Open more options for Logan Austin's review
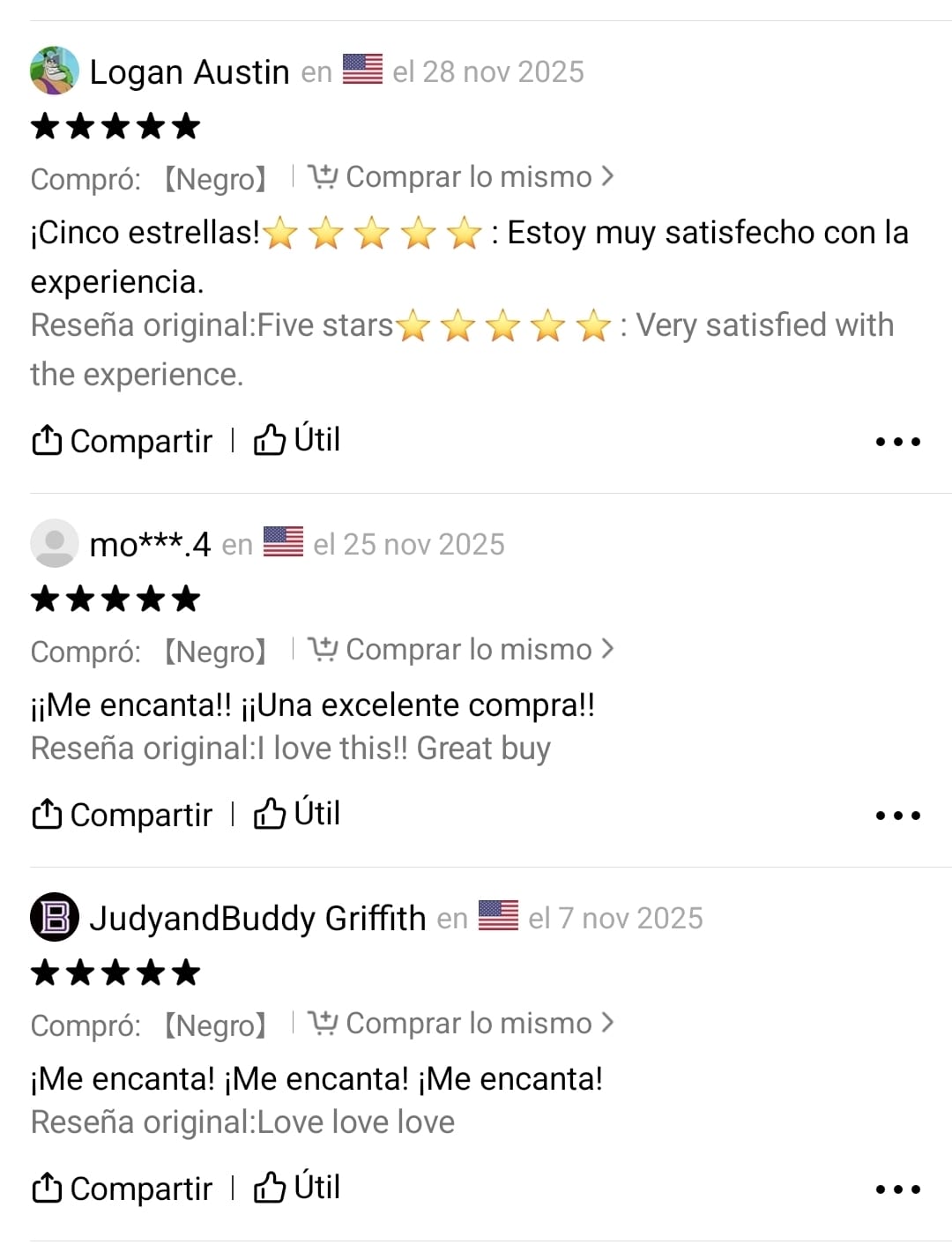Viewport: 952px width, 1252px height. tap(897, 441)
